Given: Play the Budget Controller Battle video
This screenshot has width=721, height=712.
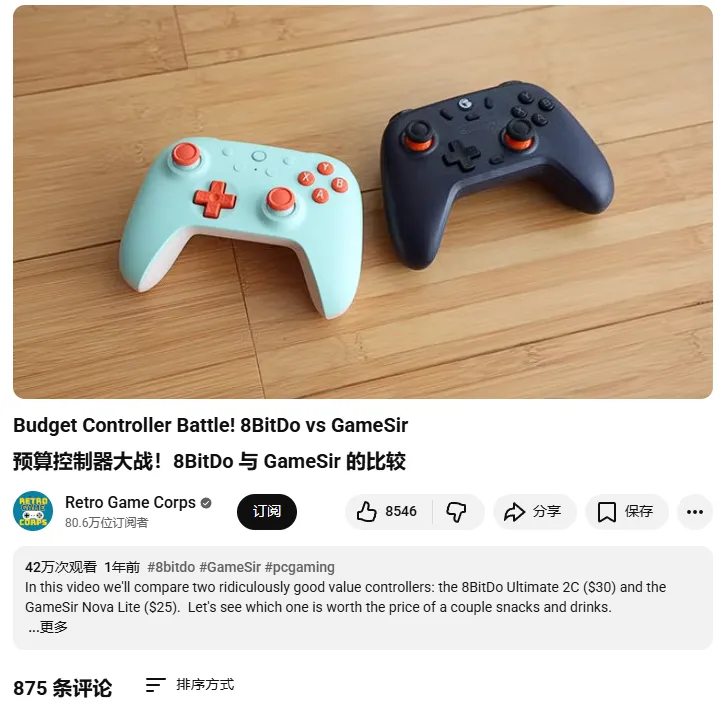Looking at the screenshot, I should pos(362,202).
